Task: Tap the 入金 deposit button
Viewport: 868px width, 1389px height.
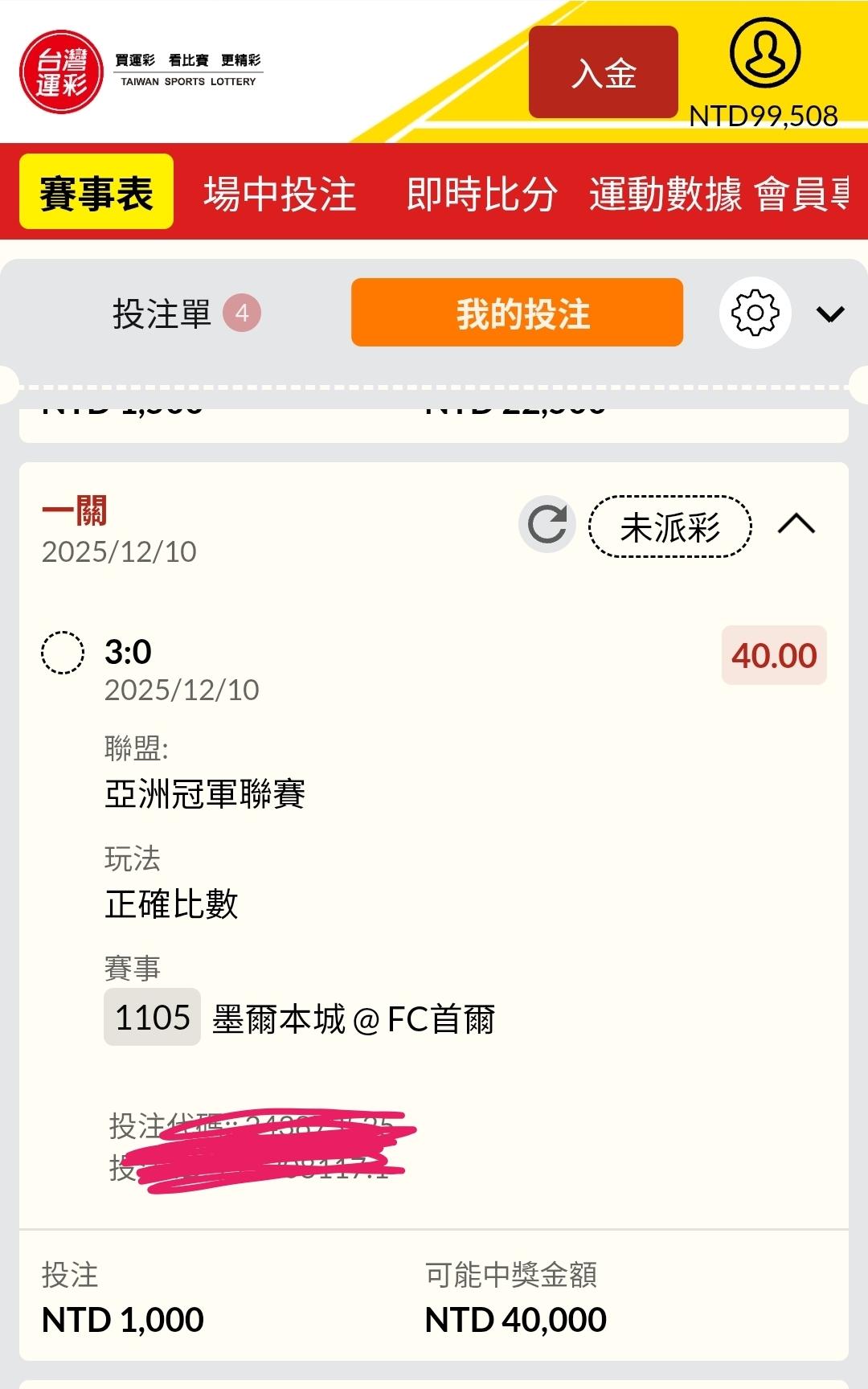Action: coord(603,72)
